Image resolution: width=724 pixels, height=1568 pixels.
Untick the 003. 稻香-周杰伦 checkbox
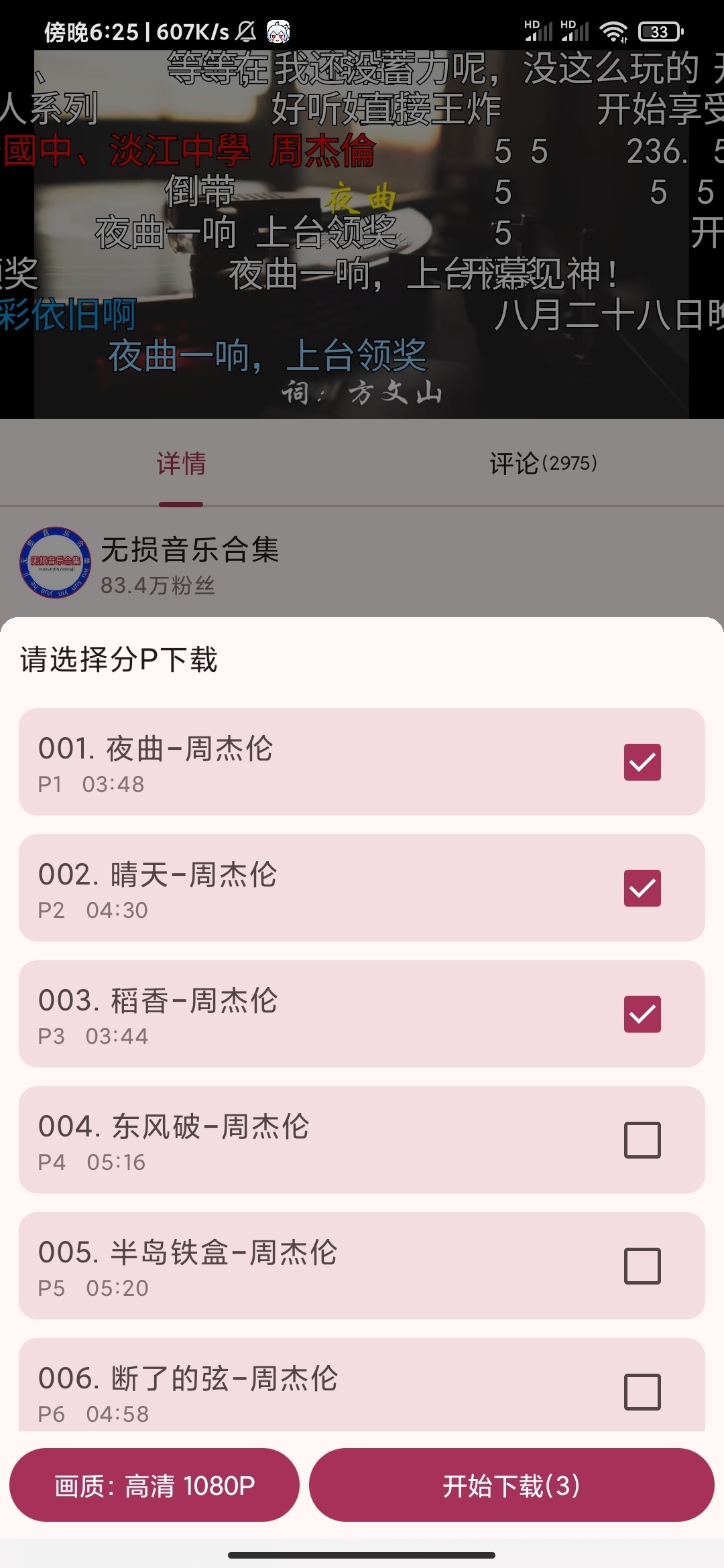(x=642, y=1014)
